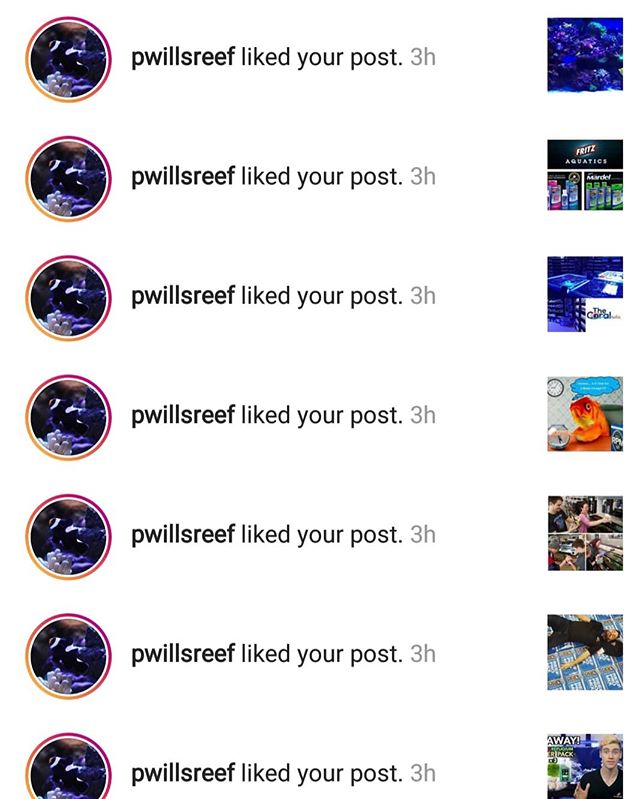The width and height of the screenshot is (640, 799).
Task: Open the Fritz Aquatics products post thumbnail
Action: [x=585, y=175]
